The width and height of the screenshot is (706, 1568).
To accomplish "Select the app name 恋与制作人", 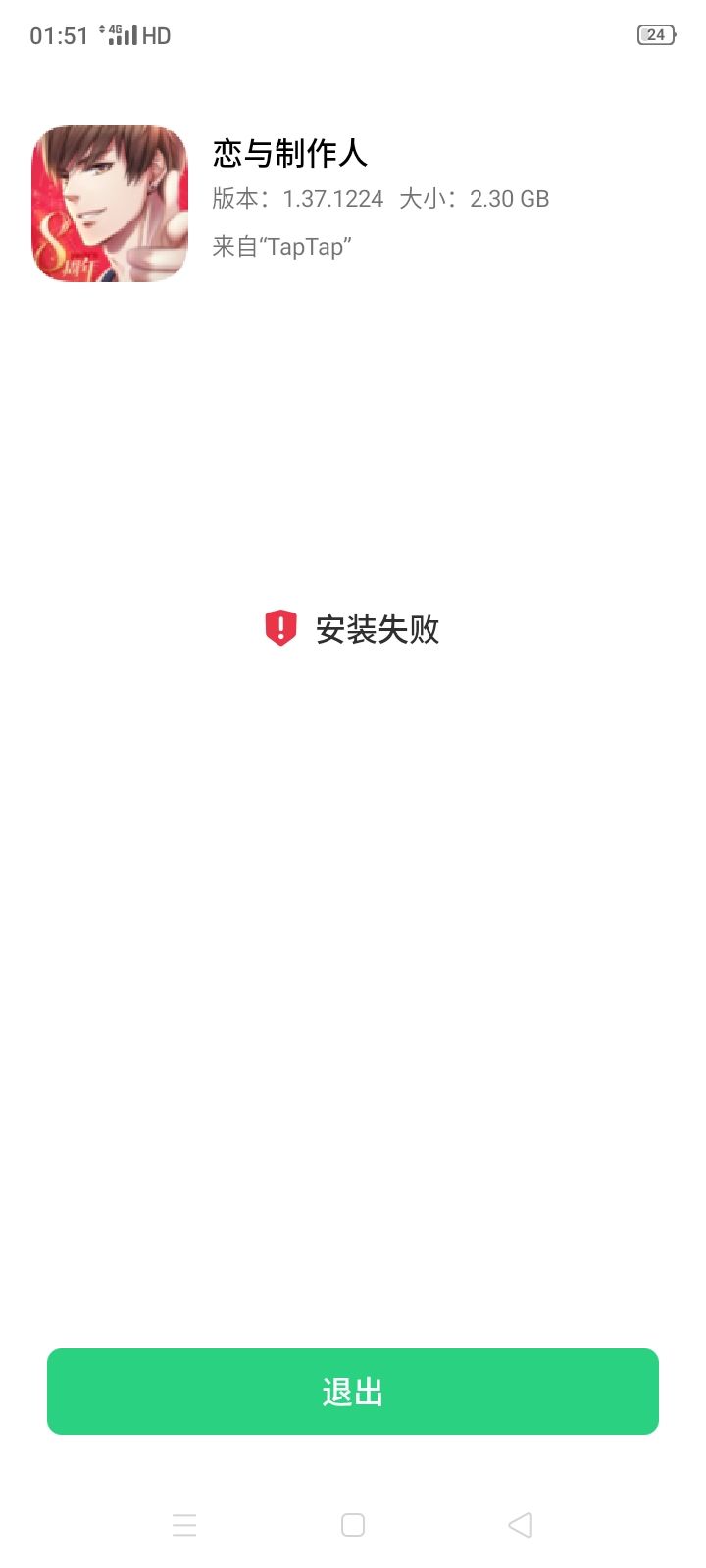I will click(x=292, y=153).
